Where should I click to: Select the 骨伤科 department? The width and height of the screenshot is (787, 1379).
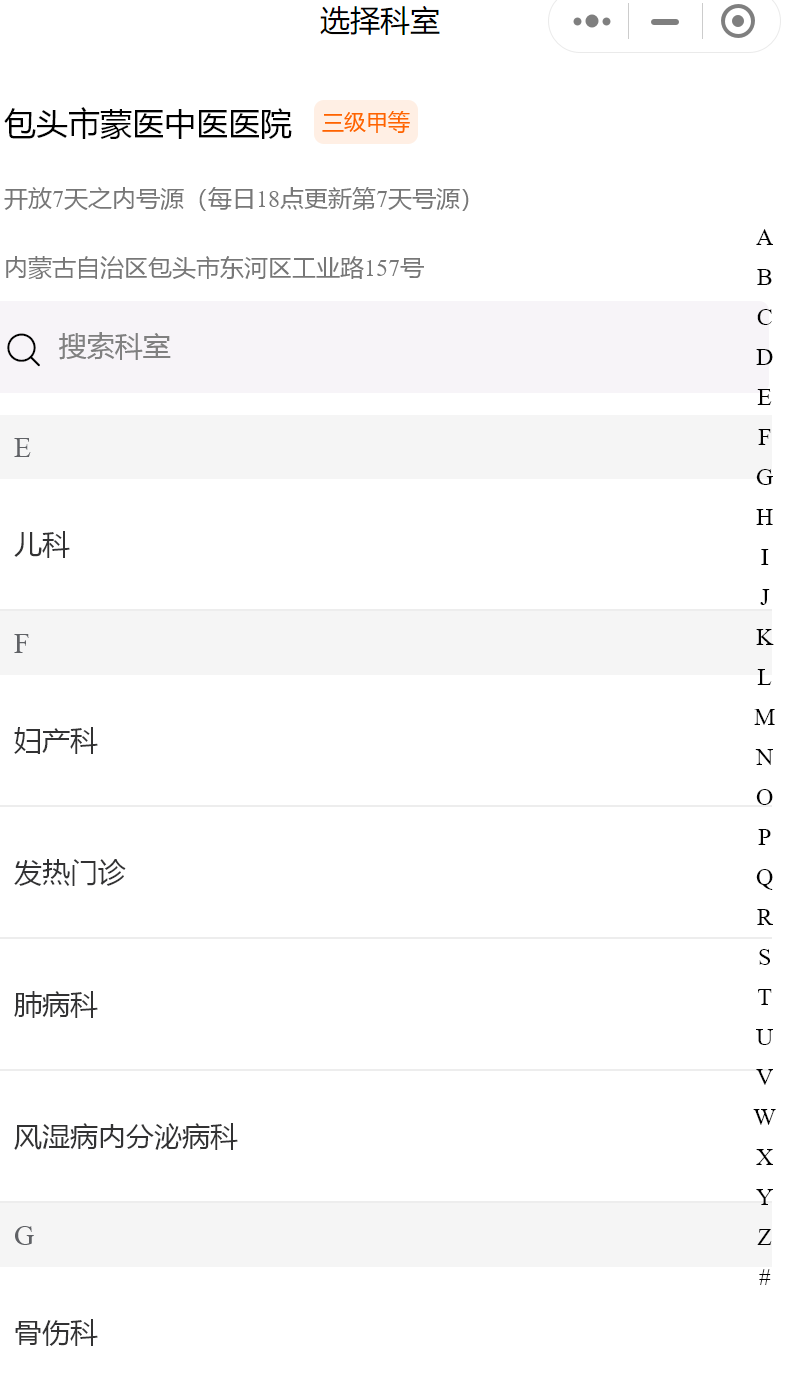coord(380,1332)
